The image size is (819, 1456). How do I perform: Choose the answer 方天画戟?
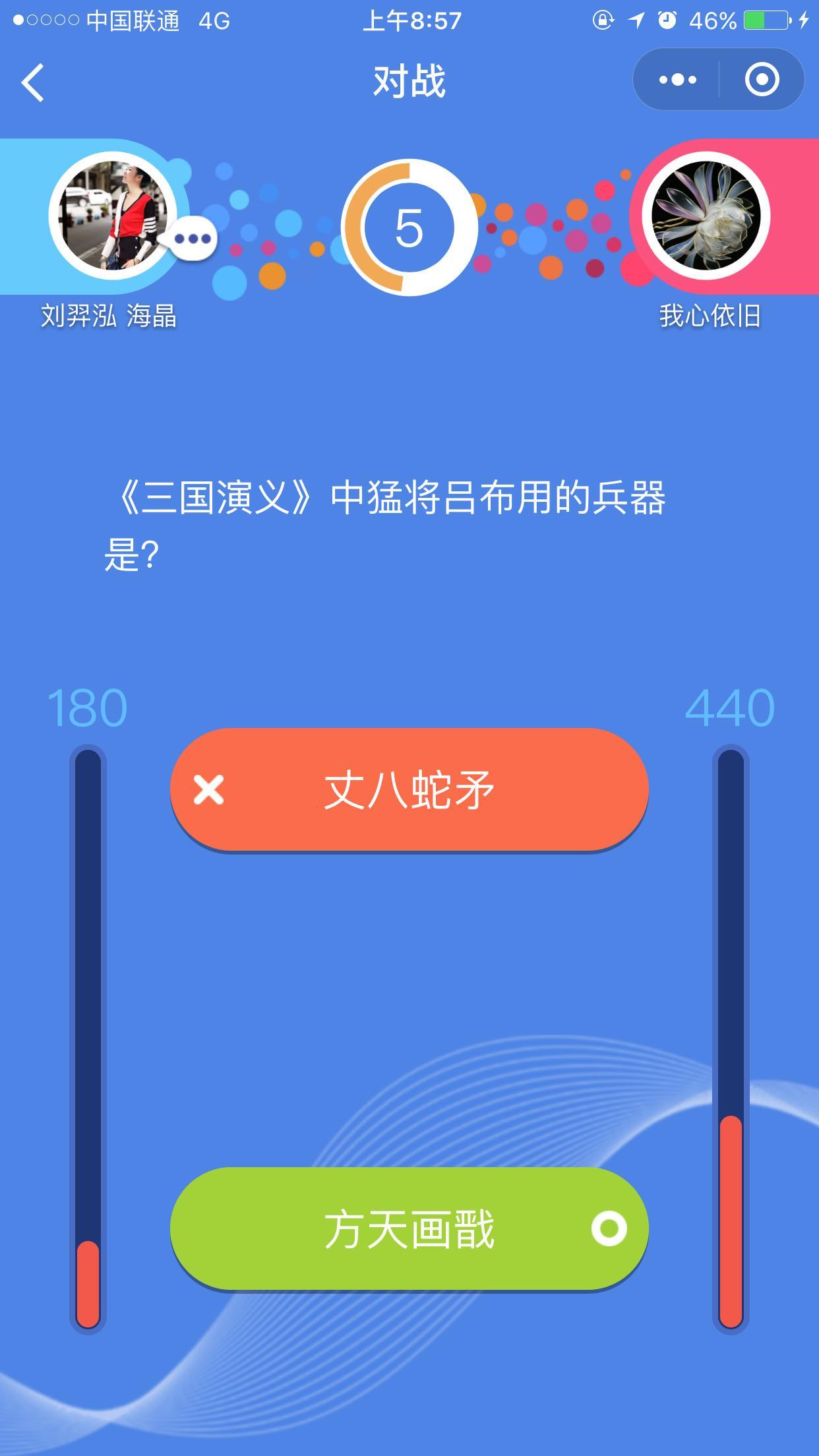pos(409,1228)
